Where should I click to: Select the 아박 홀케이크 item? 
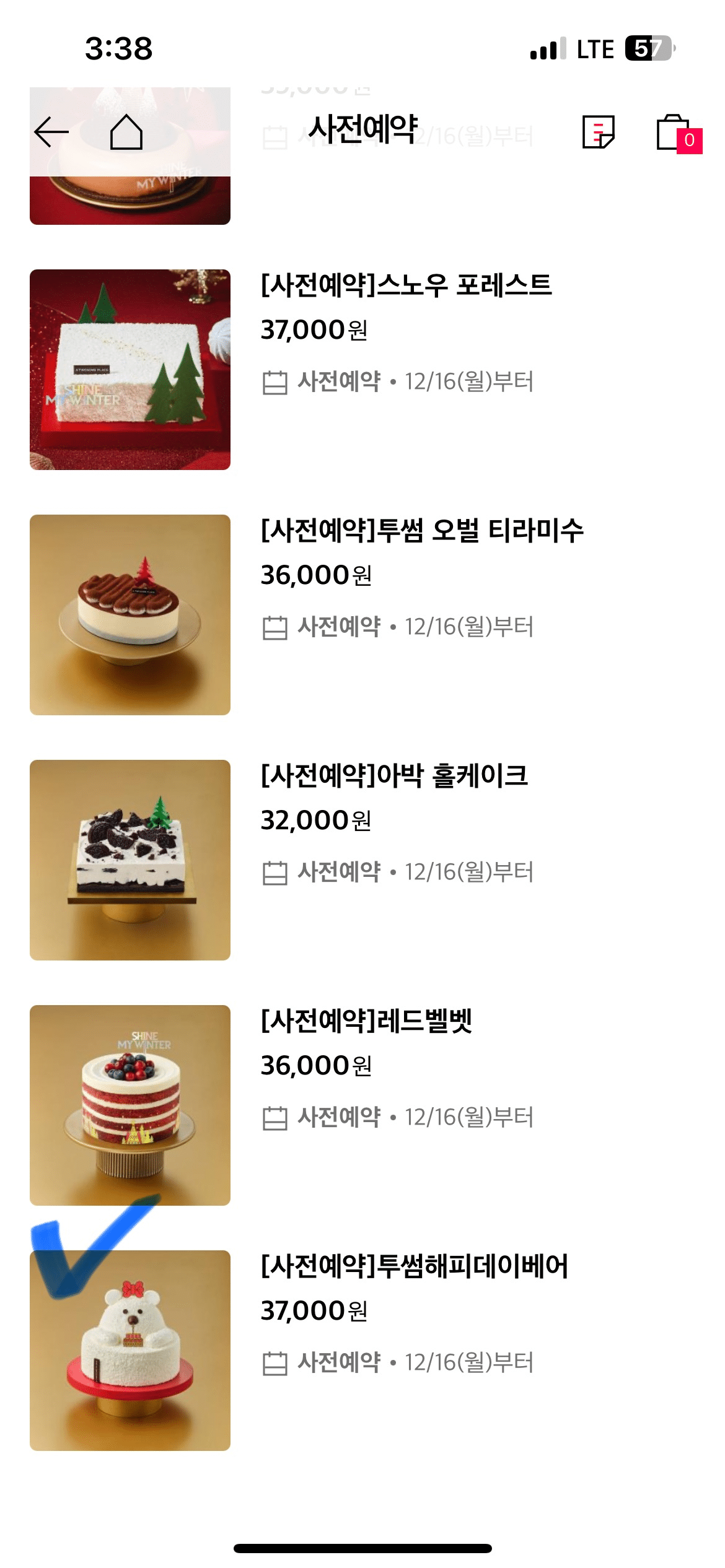(394, 777)
